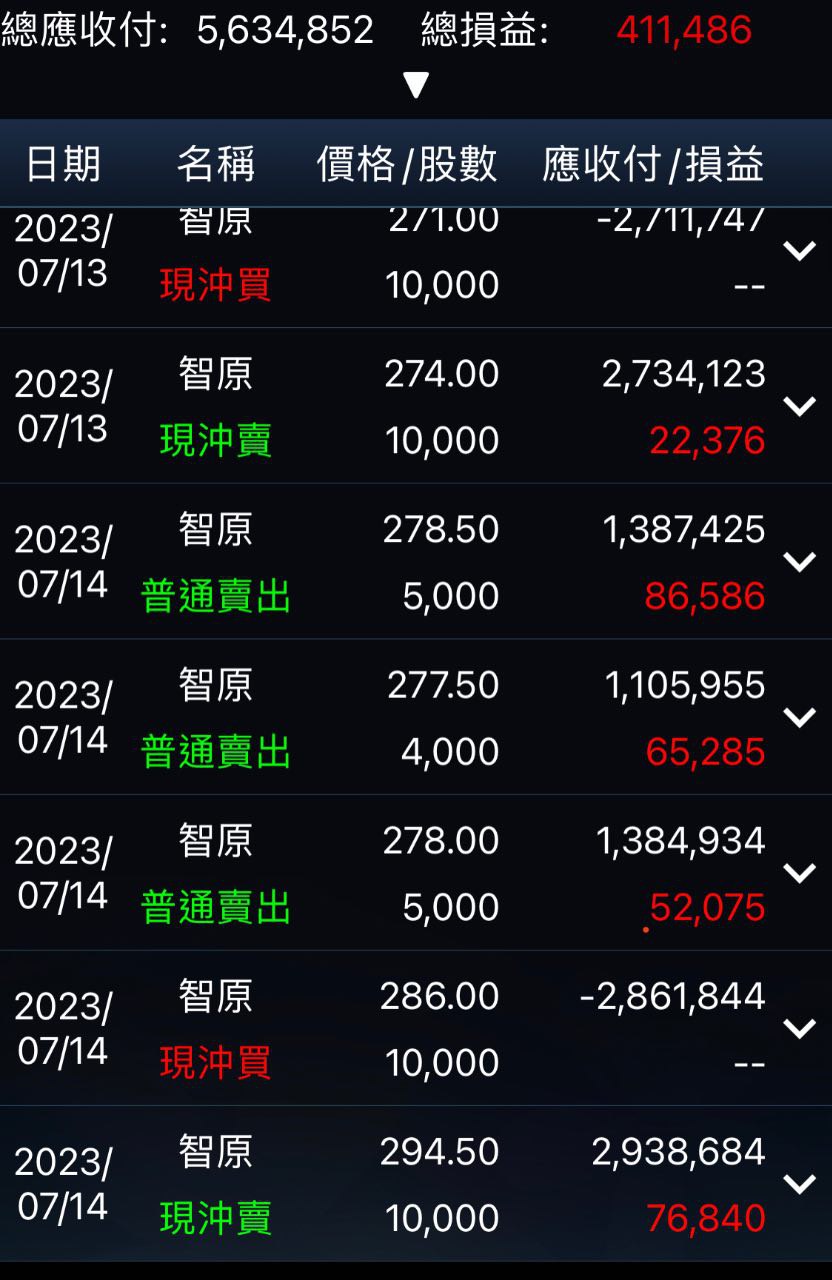The image size is (832, 1280).
Task: Show details for the 278.50 普通賣出 trade
Action: point(799,562)
